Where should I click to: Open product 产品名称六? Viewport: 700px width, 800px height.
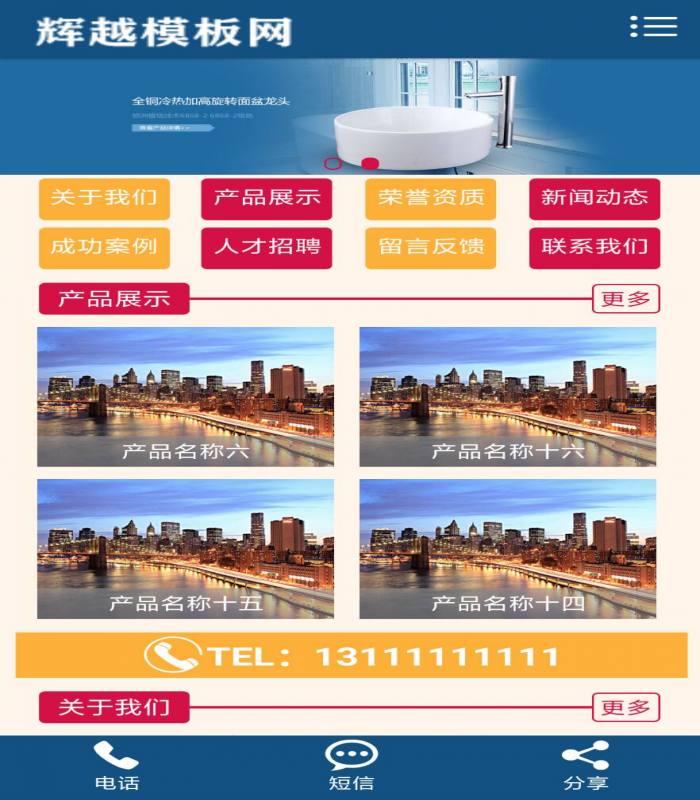coord(186,396)
